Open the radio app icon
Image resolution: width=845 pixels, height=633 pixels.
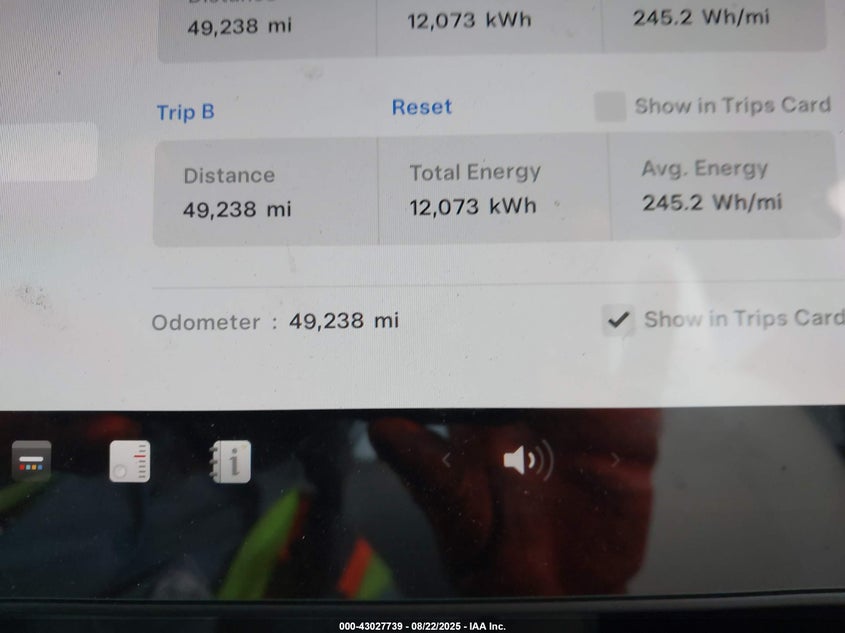tap(130, 462)
